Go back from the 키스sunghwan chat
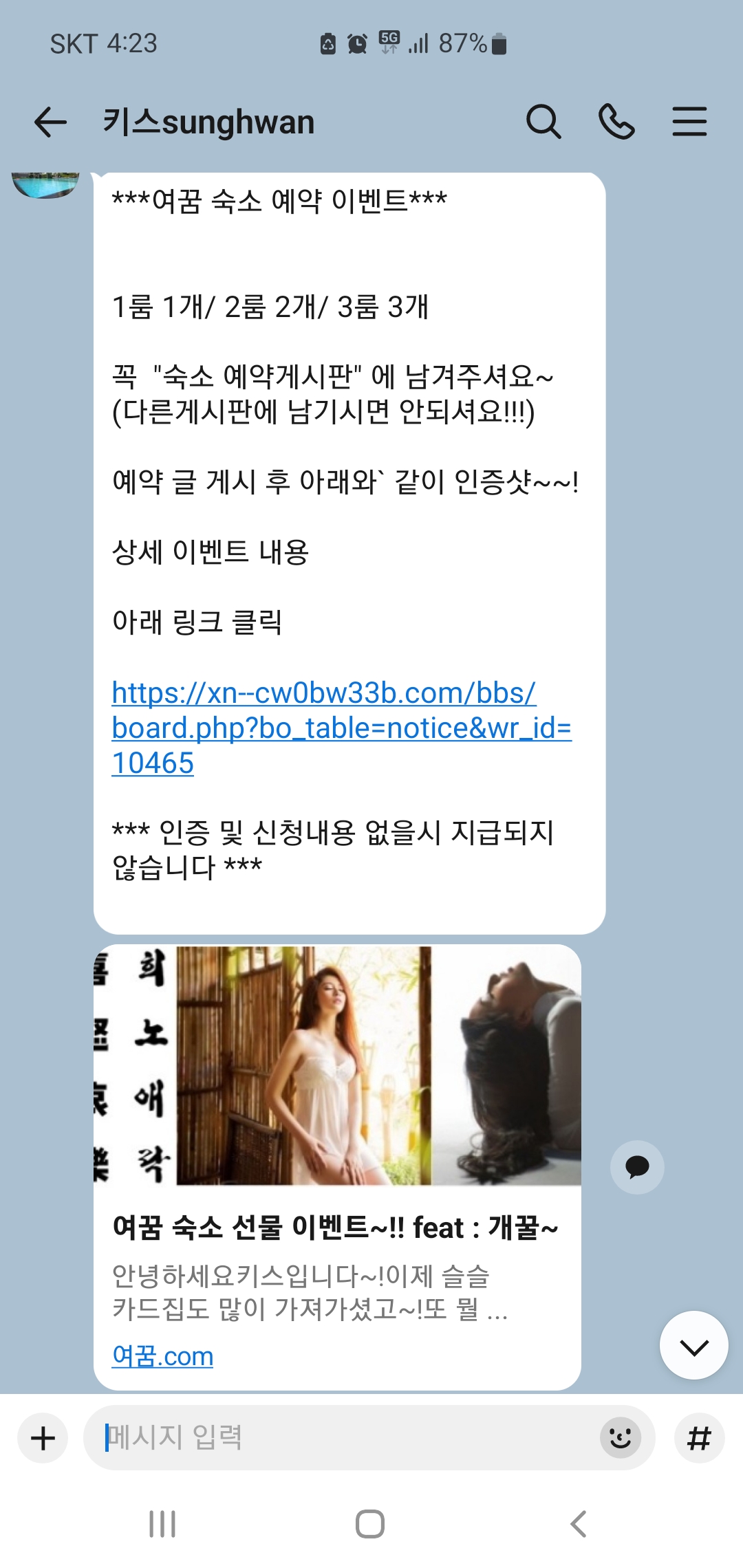This screenshot has height=1568, width=743. (50, 122)
